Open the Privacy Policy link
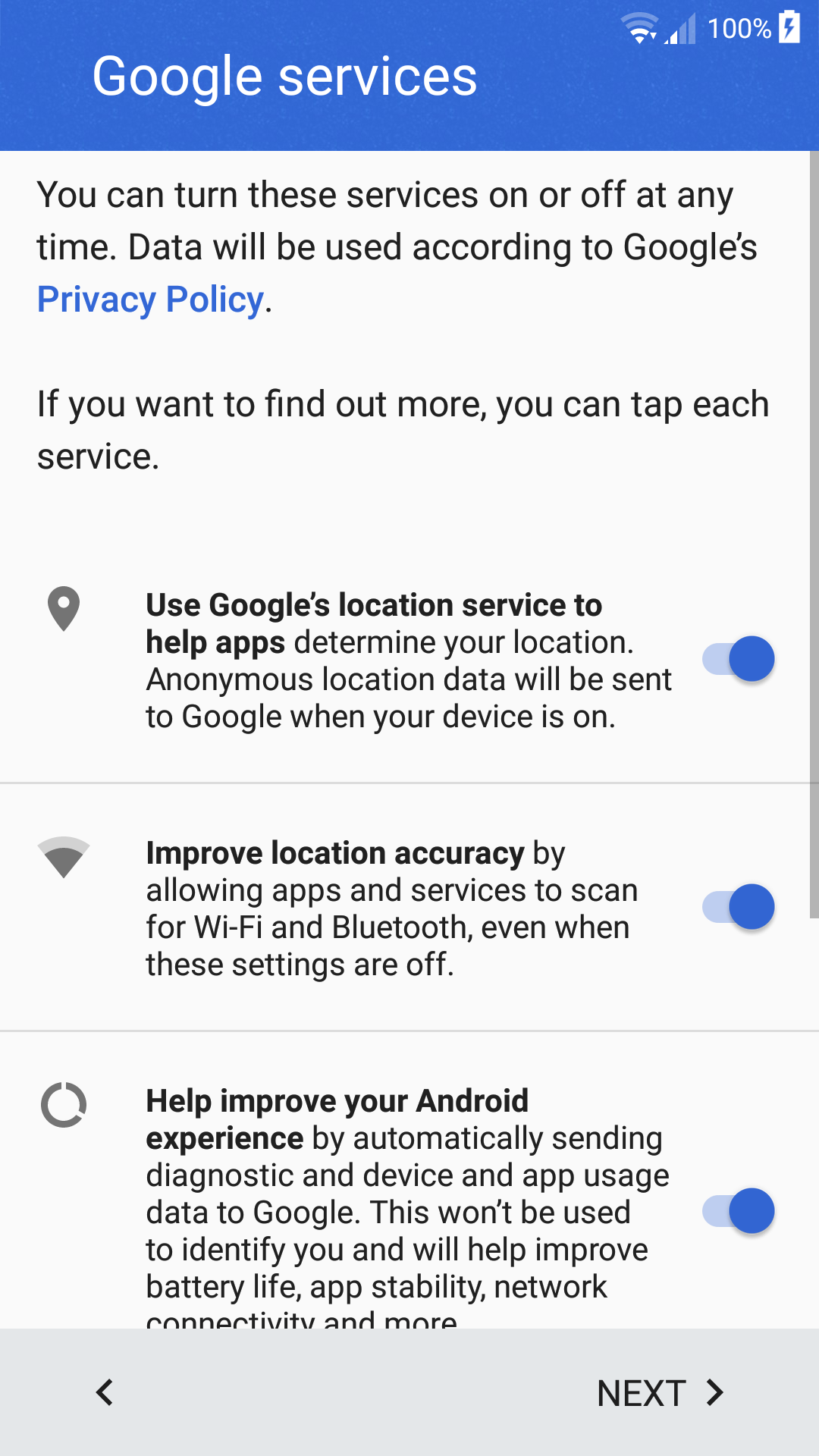The width and height of the screenshot is (819, 1456). (x=150, y=300)
